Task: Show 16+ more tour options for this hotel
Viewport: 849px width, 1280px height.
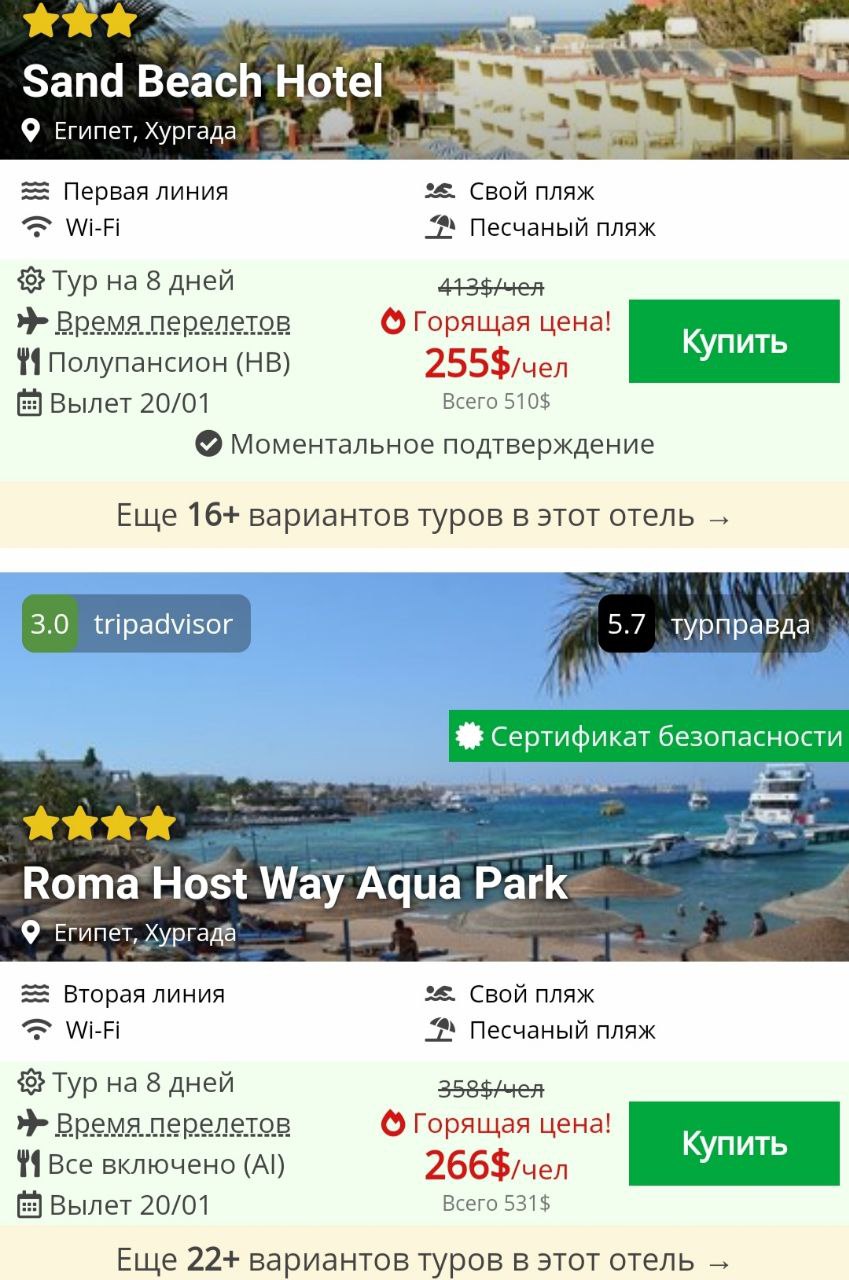Action: [424, 516]
